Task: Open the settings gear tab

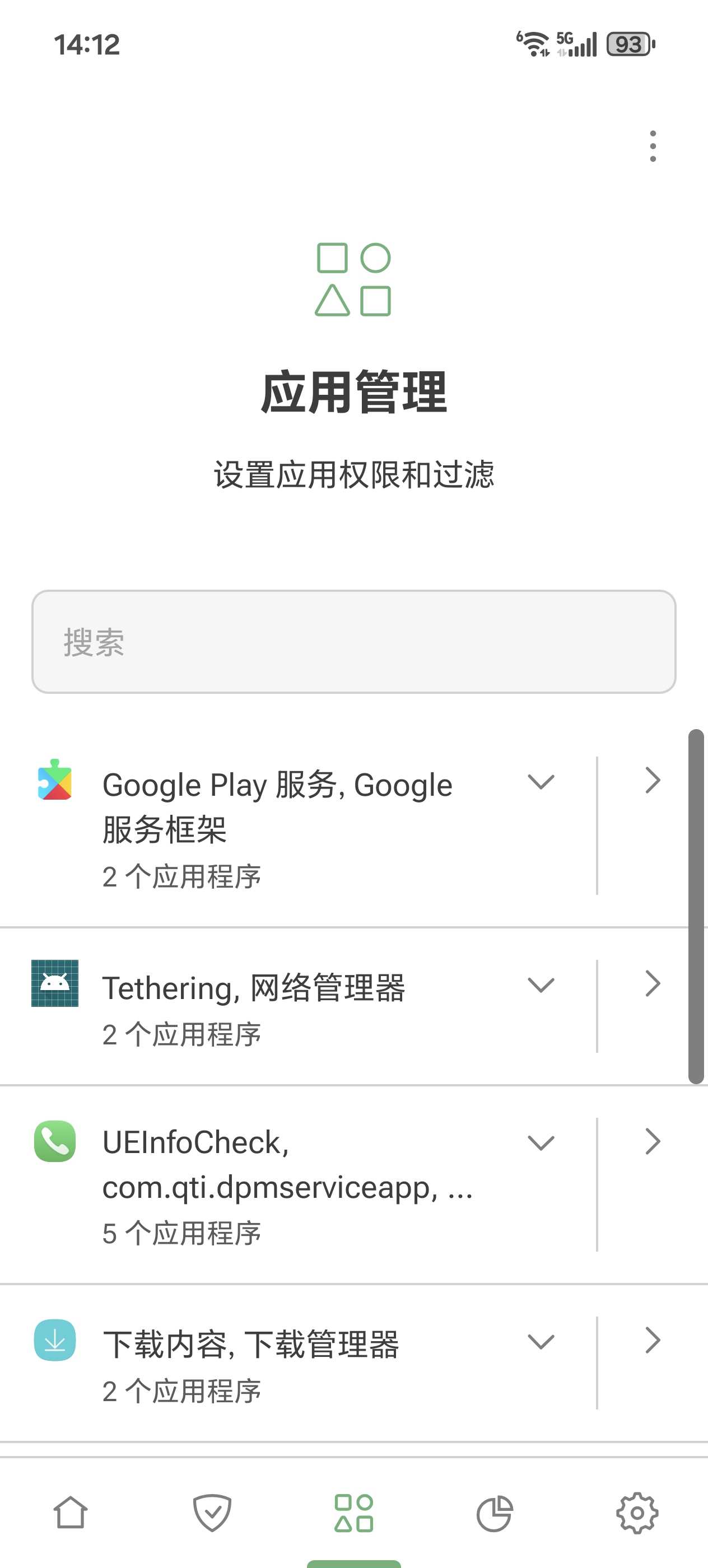Action: [x=637, y=1513]
